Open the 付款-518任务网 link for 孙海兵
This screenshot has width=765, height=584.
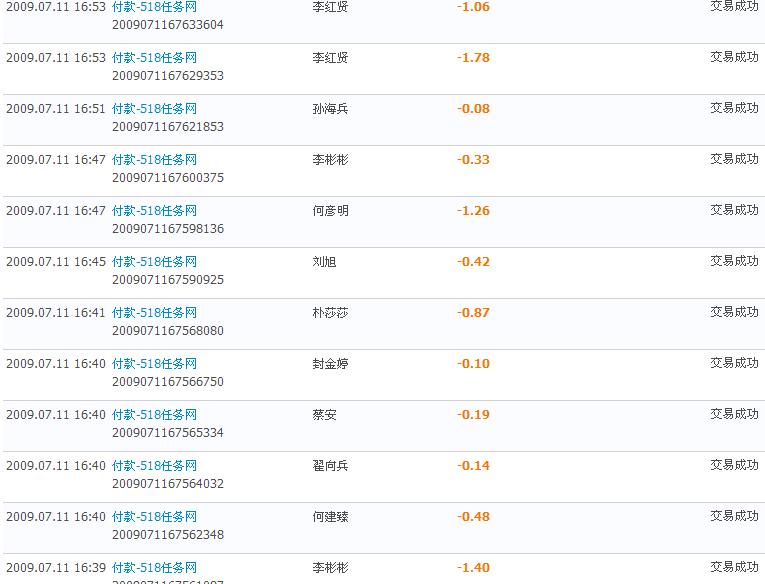point(154,109)
